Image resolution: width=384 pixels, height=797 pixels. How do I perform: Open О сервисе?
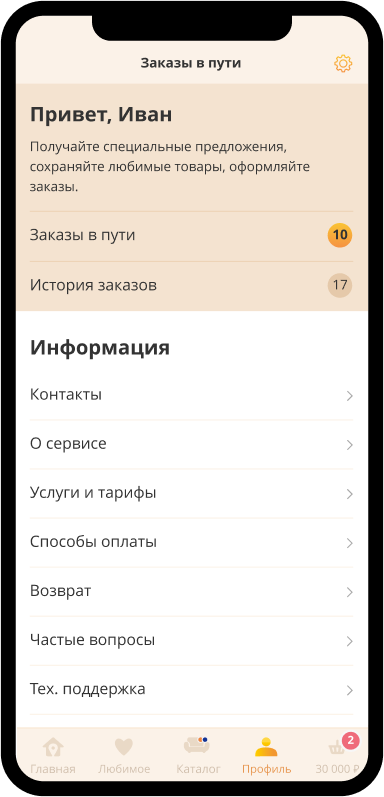click(x=191, y=444)
